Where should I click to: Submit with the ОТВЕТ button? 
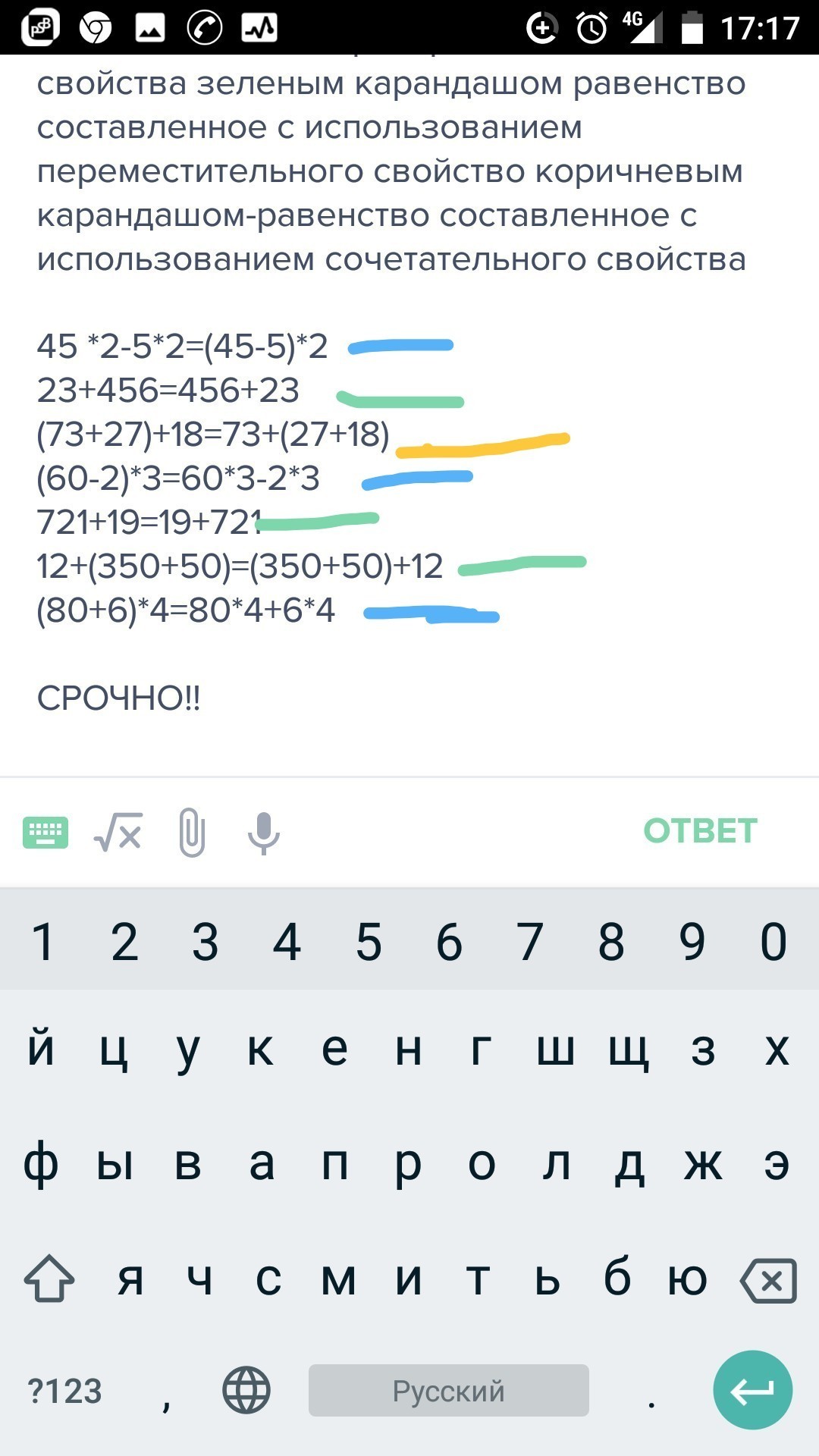[700, 831]
